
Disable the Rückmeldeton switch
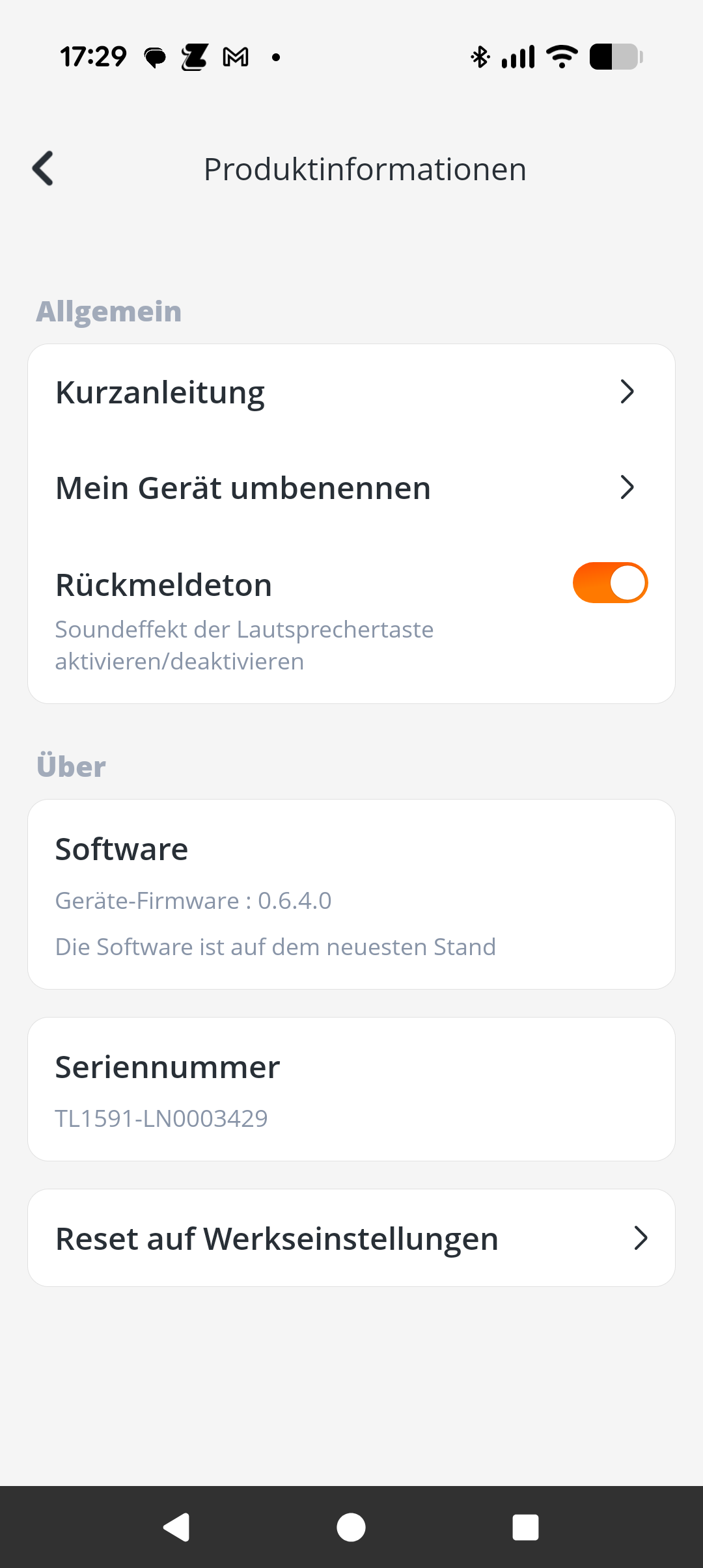pos(610,583)
